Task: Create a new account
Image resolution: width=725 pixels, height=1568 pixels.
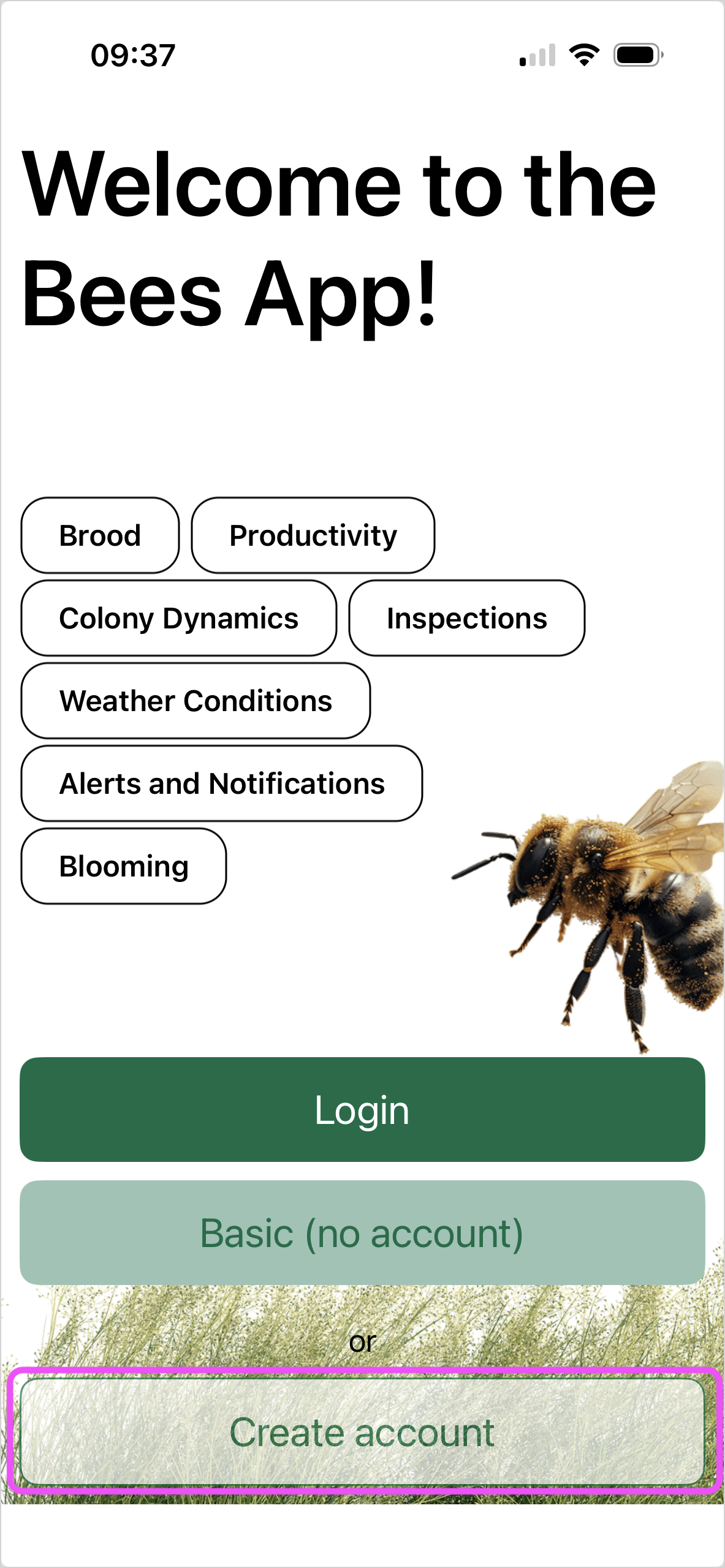Action: pos(362,1431)
